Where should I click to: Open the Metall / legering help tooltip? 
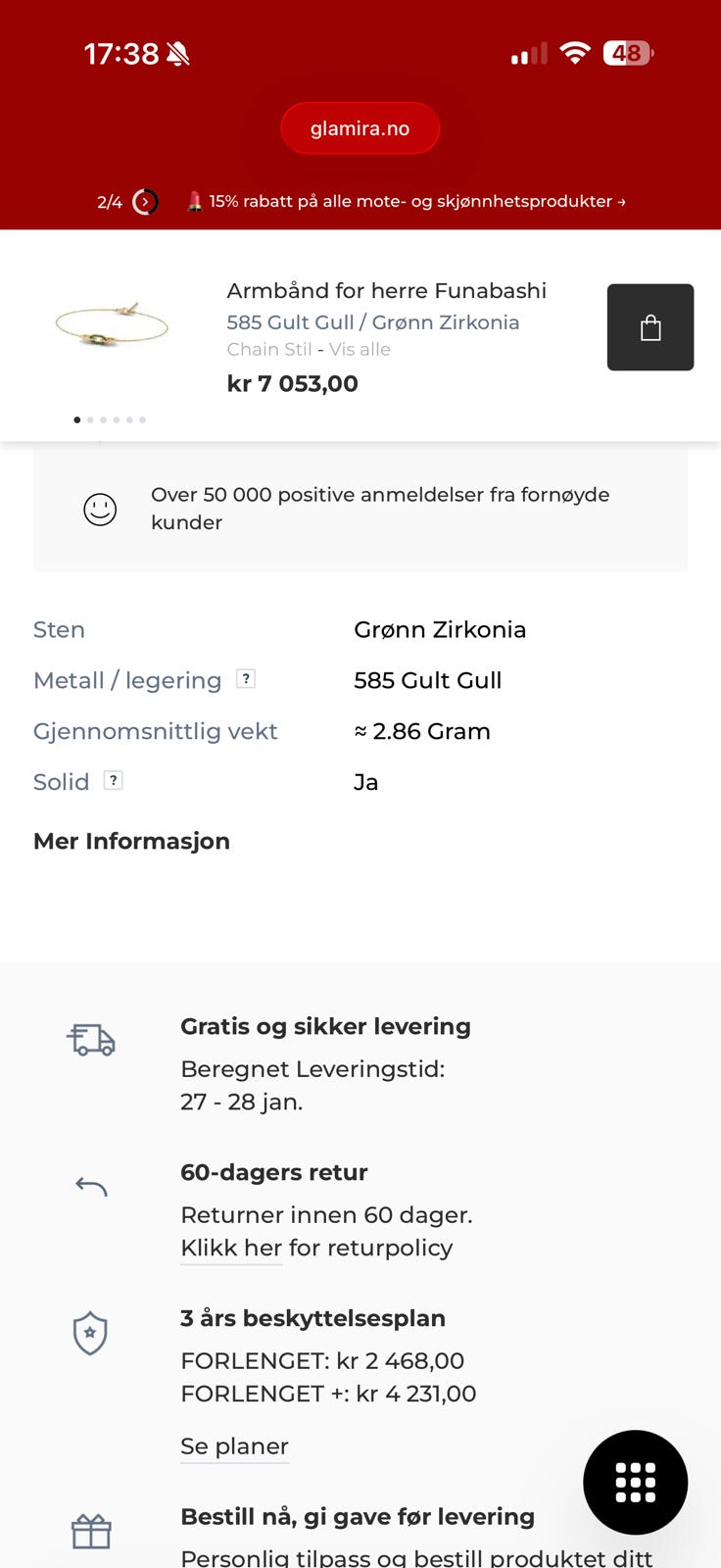click(x=245, y=678)
